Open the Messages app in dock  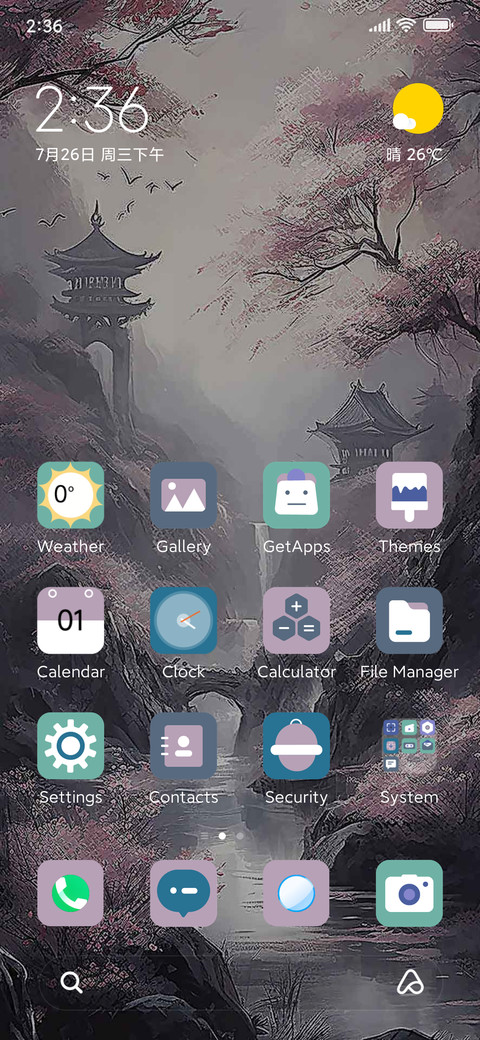click(x=184, y=893)
